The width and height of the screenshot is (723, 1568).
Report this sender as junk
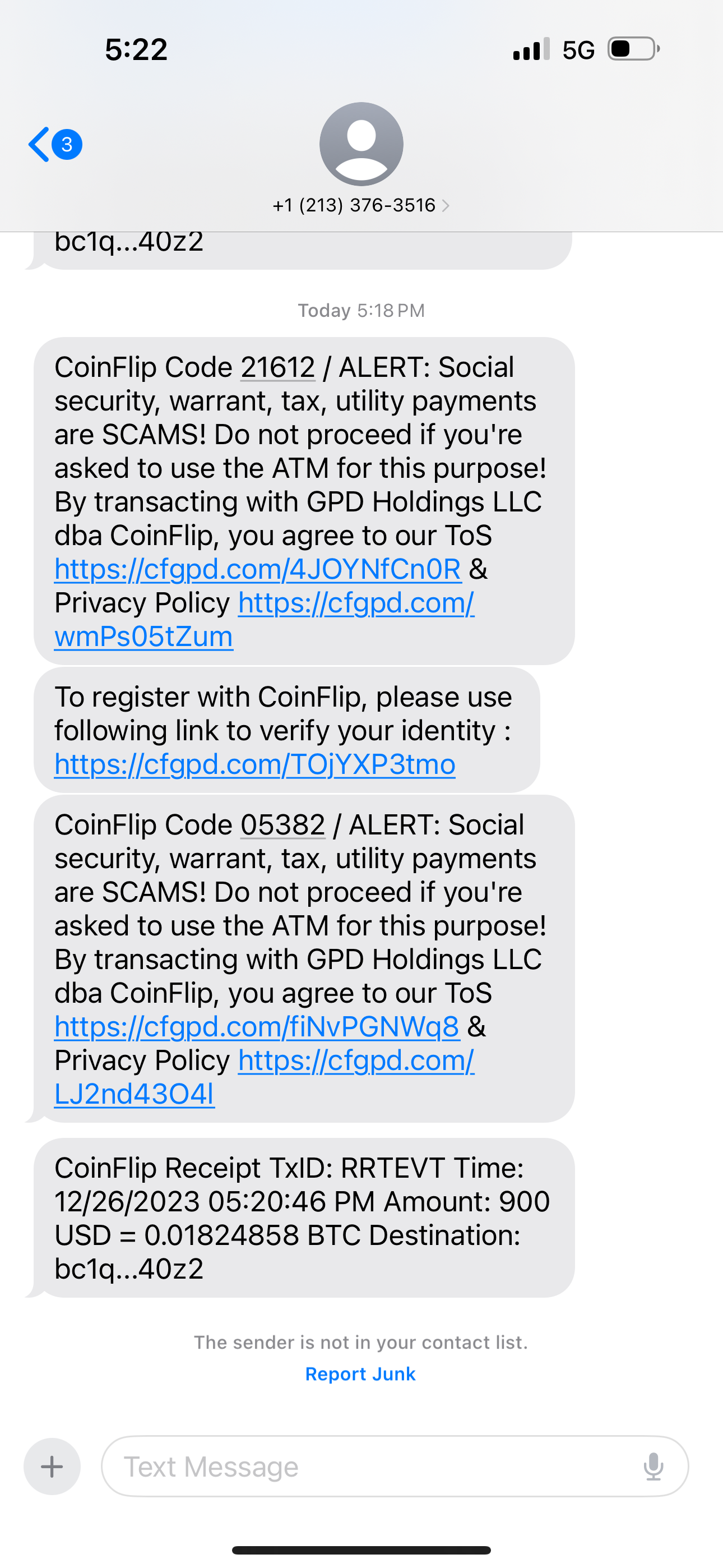tap(360, 1374)
